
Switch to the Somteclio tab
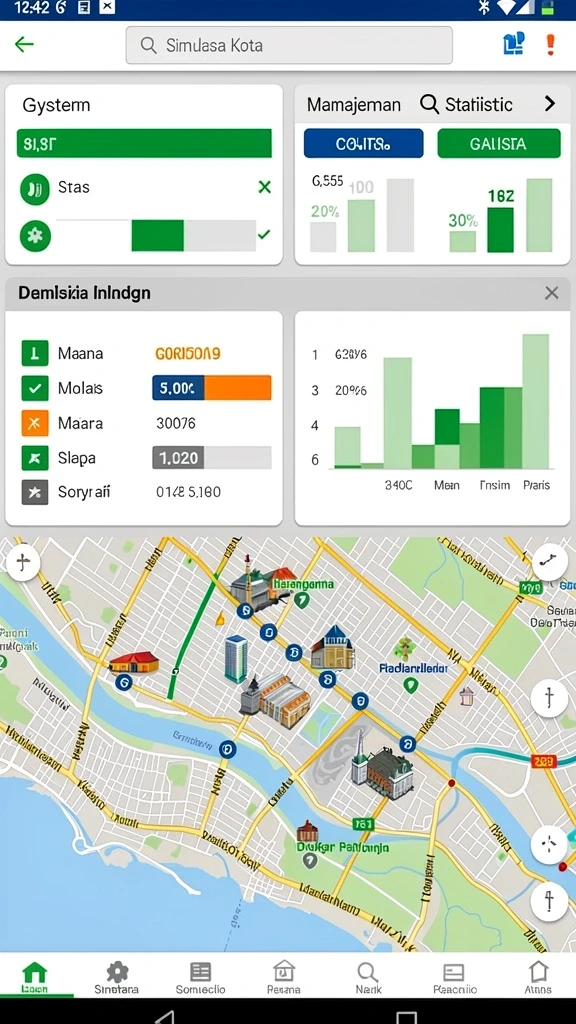coord(200,978)
